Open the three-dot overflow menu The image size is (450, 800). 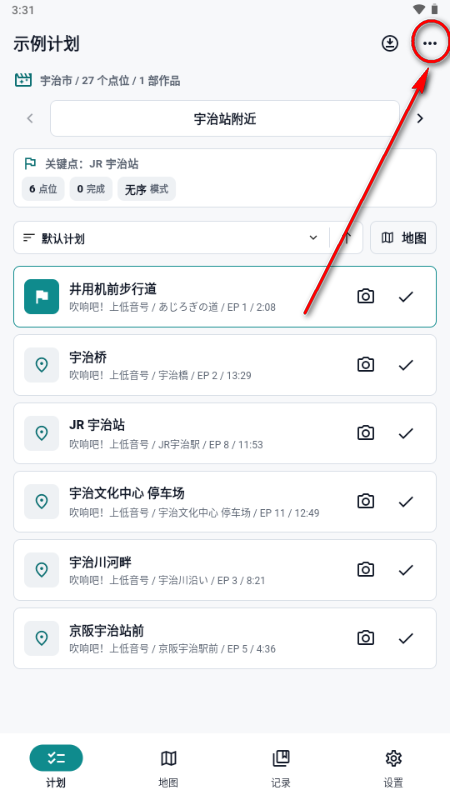[x=430, y=43]
